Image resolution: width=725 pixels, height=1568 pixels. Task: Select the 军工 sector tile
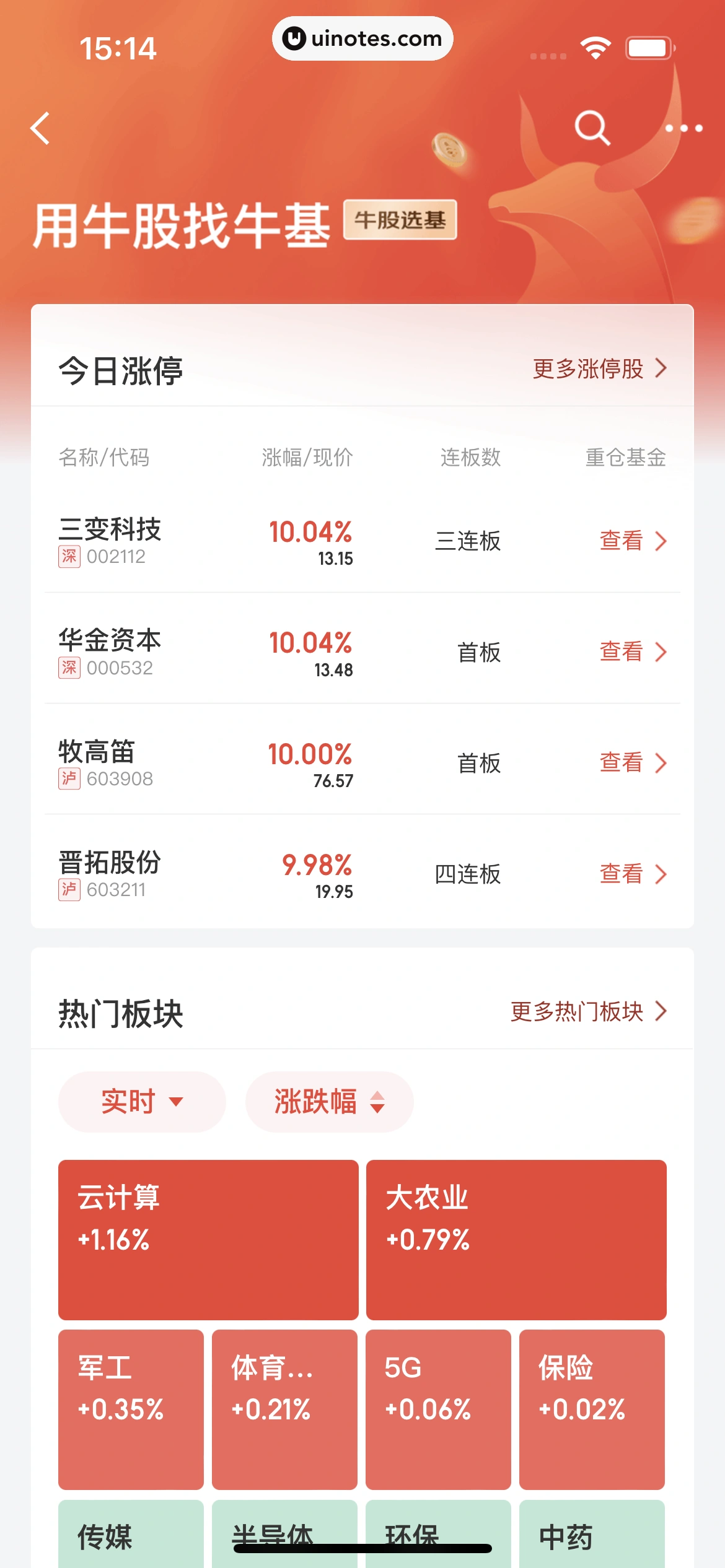click(x=131, y=1409)
